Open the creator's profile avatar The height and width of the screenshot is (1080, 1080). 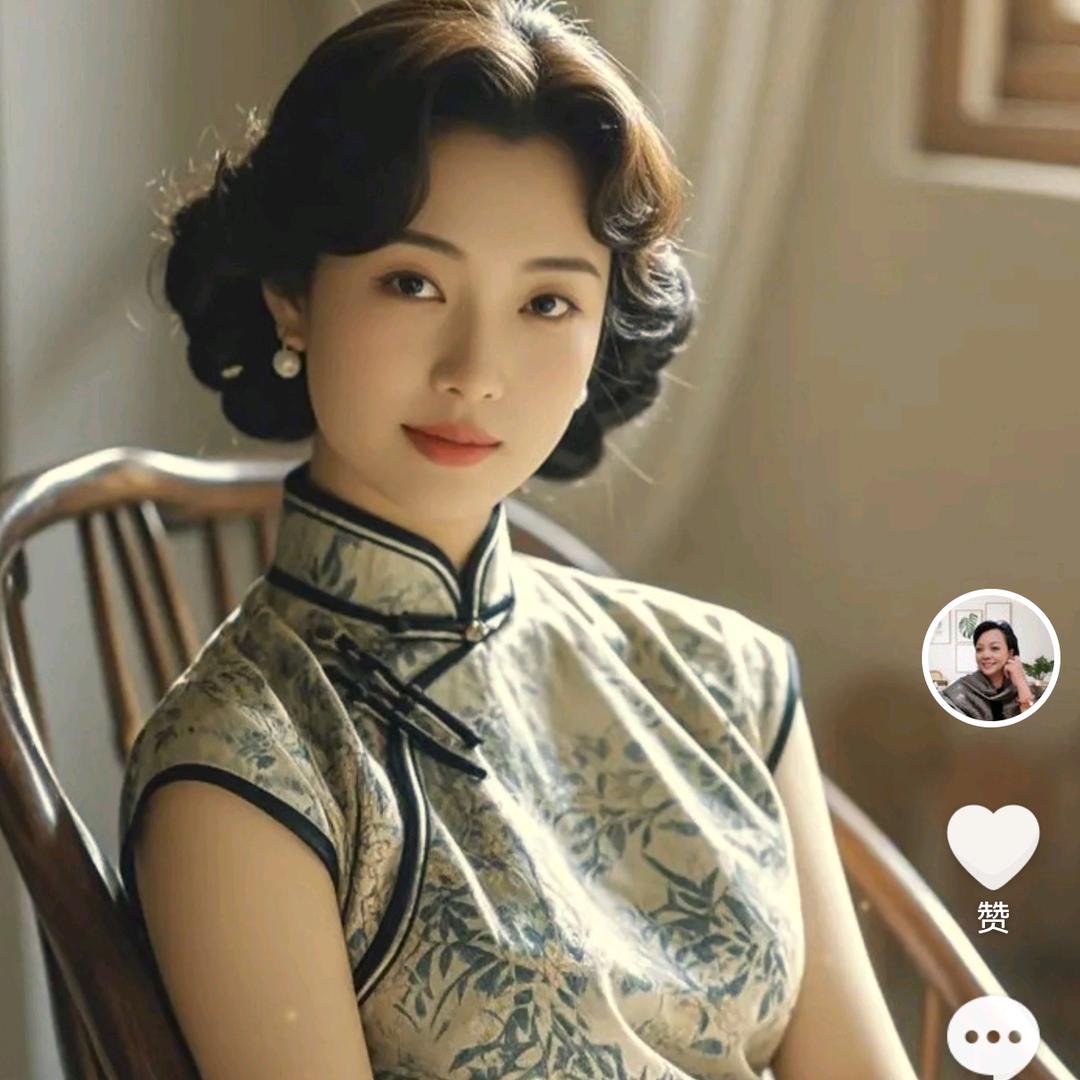(990, 658)
